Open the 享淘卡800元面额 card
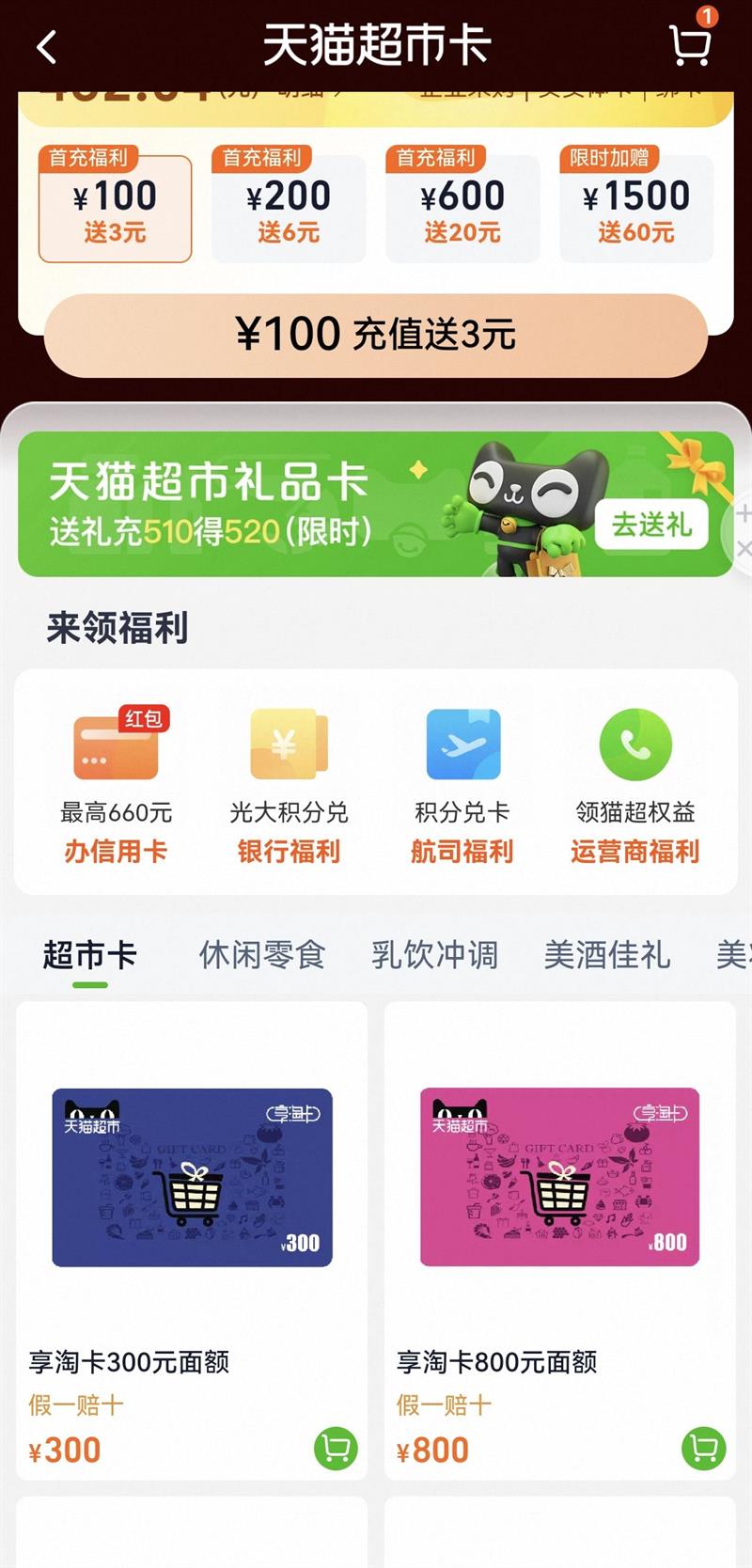Viewport: 752px width, 1568px height. tap(560, 1241)
